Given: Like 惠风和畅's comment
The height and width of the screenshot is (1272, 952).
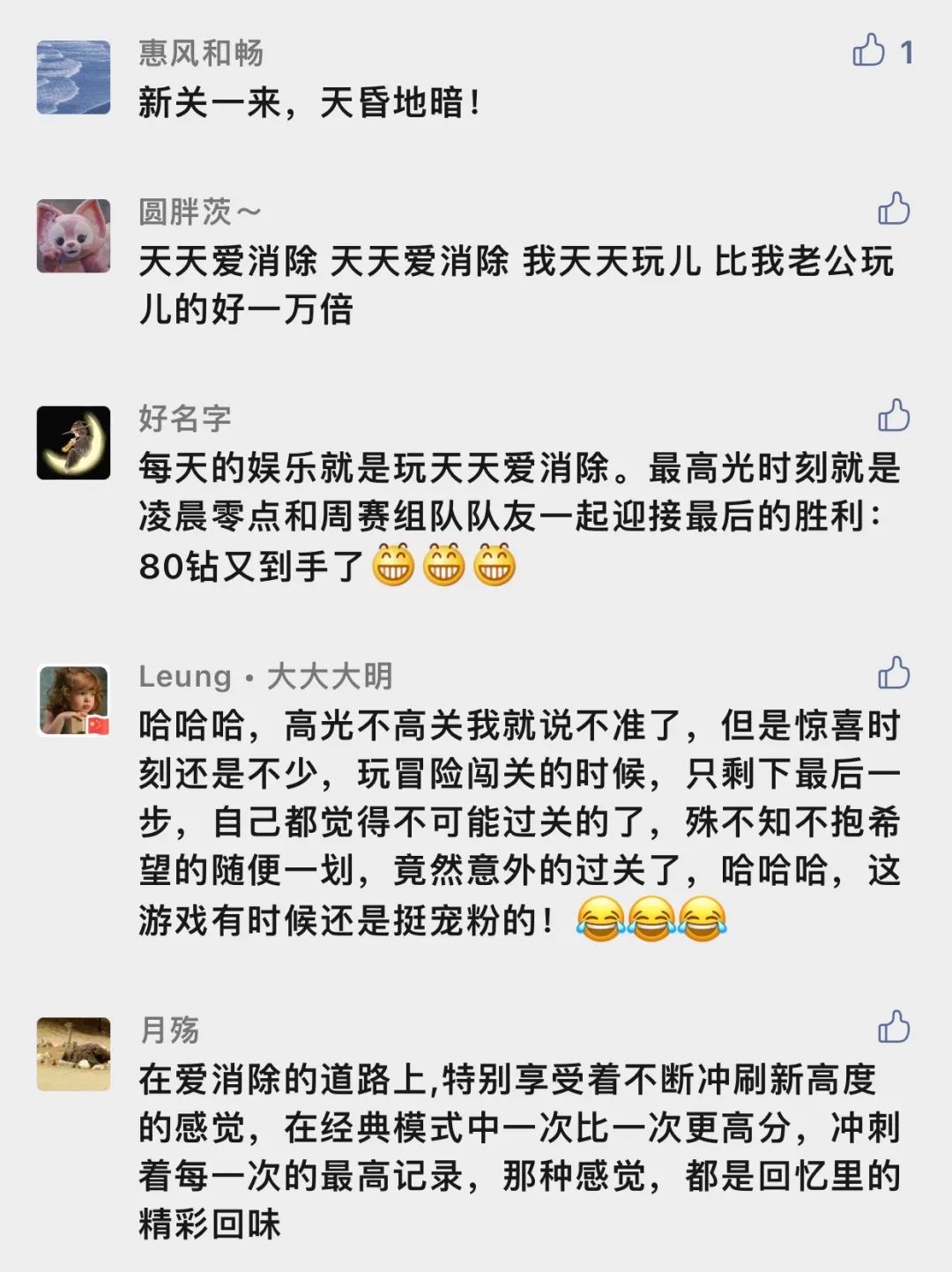Looking at the screenshot, I should coord(870,51).
